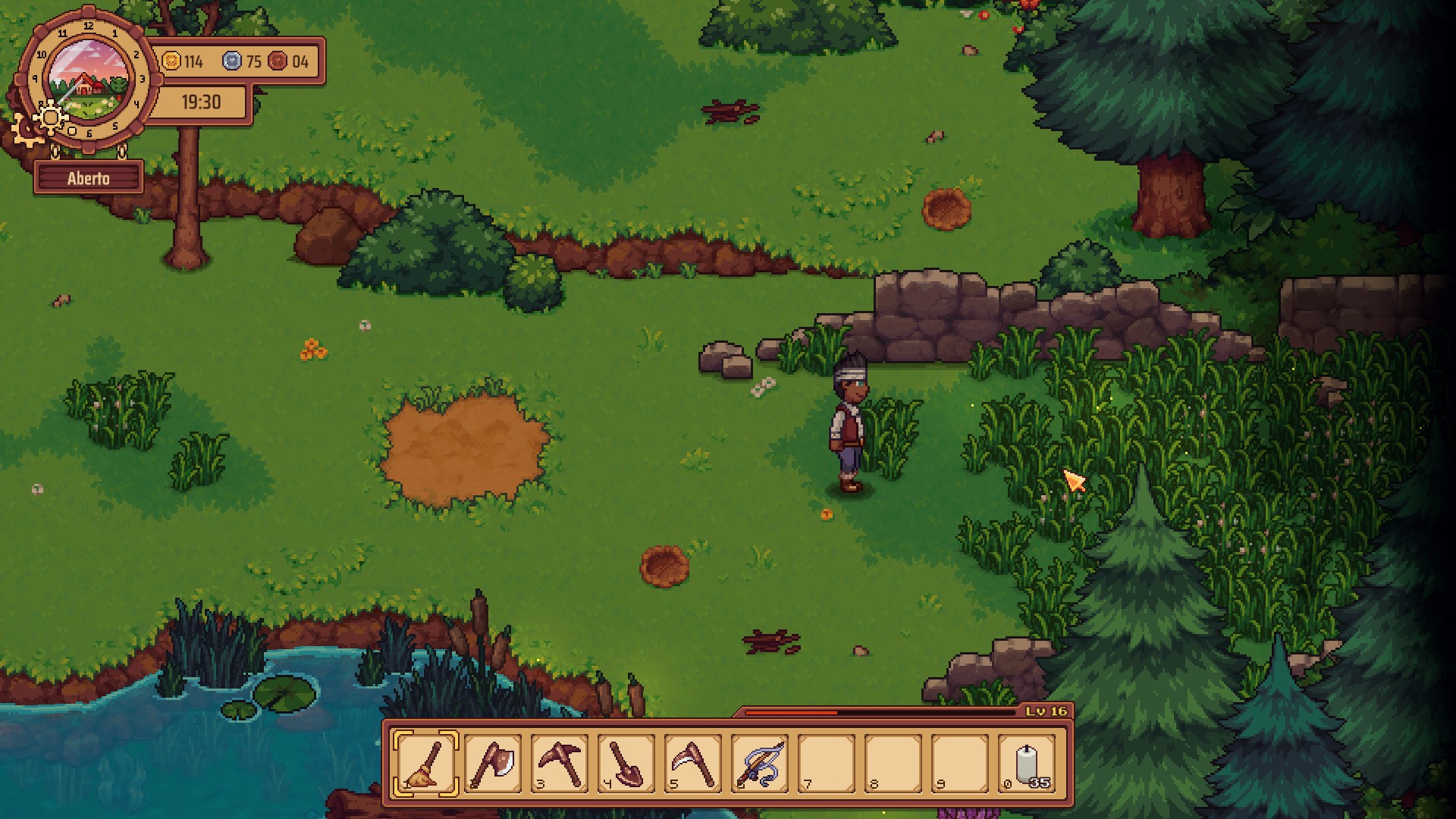Image resolution: width=1456 pixels, height=819 pixels.
Task: Equip the axe from the hotbar
Action: [493, 764]
